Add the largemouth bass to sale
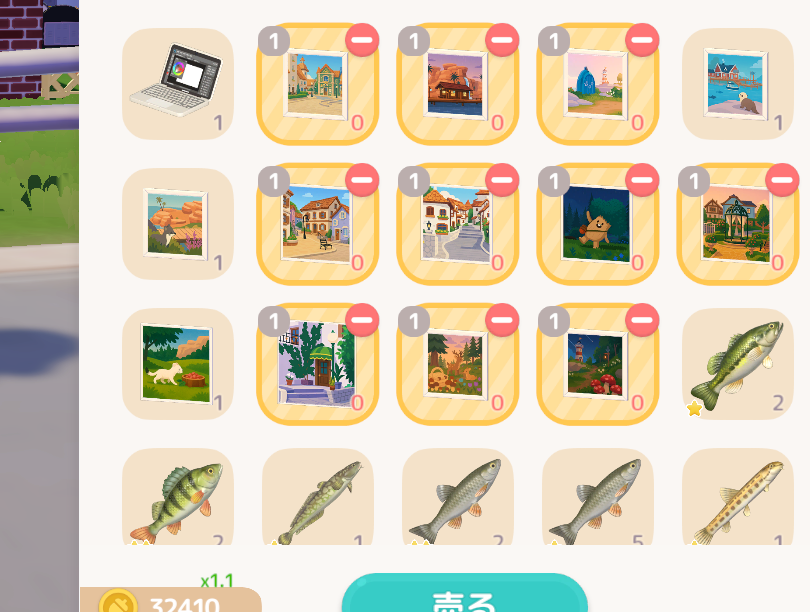This screenshot has height=612, width=810. pyautogui.click(x=737, y=364)
